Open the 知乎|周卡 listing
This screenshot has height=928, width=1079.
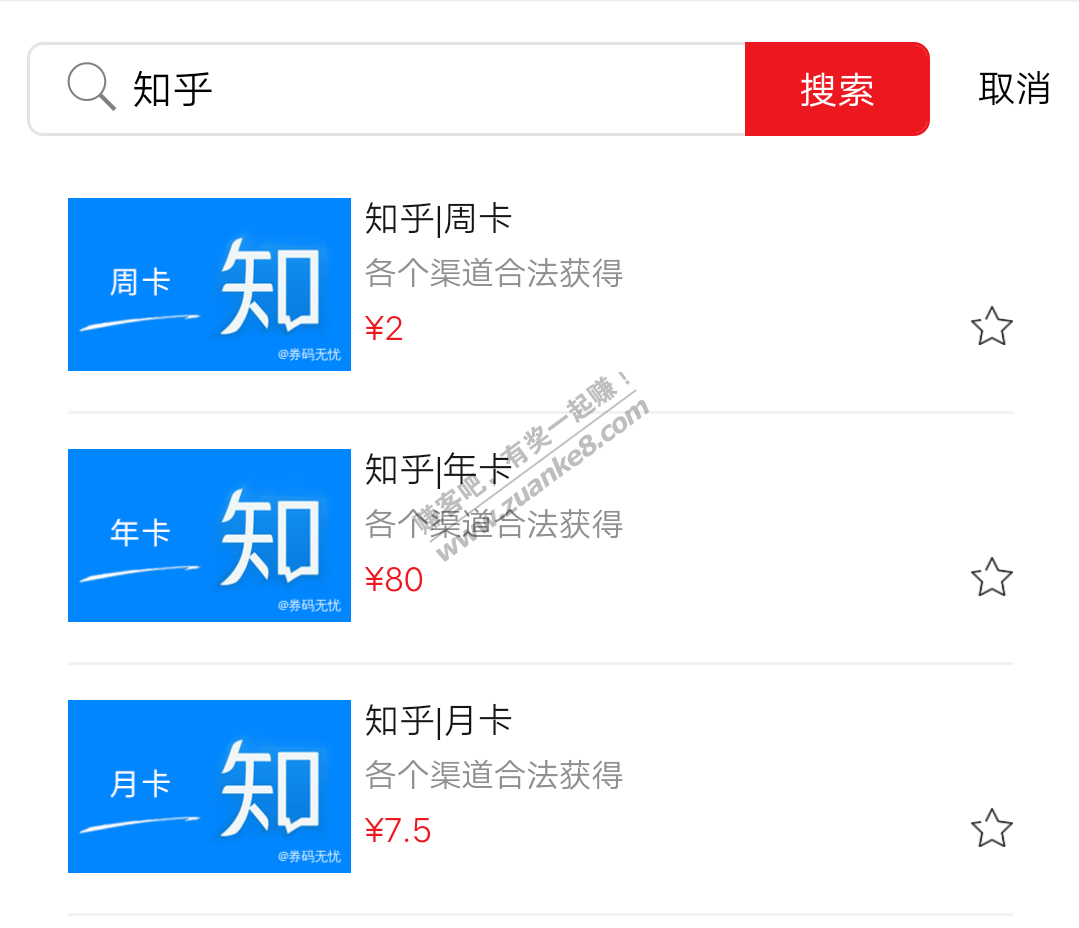tap(438, 218)
